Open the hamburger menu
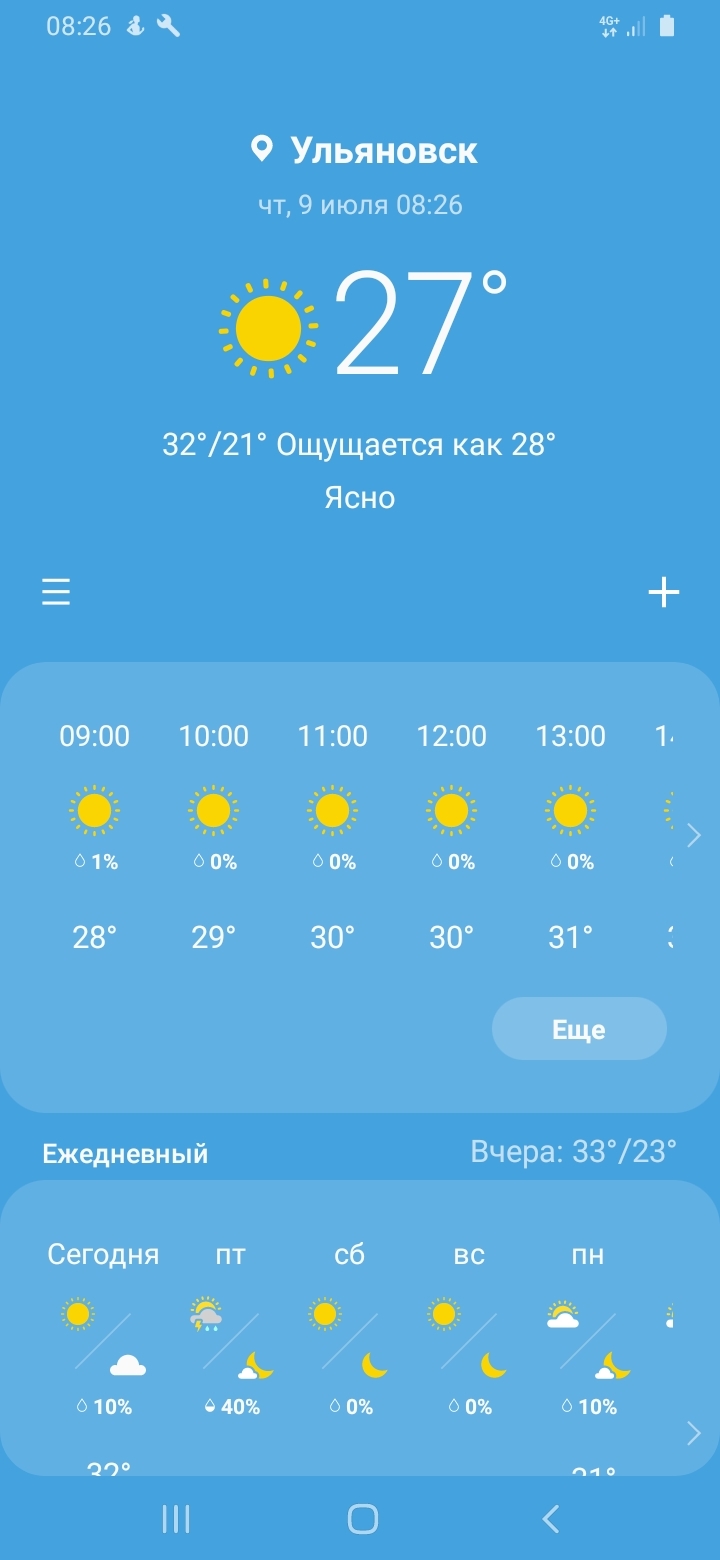The width and height of the screenshot is (720, 1560). pyautogui.click(x=56, y=593)
